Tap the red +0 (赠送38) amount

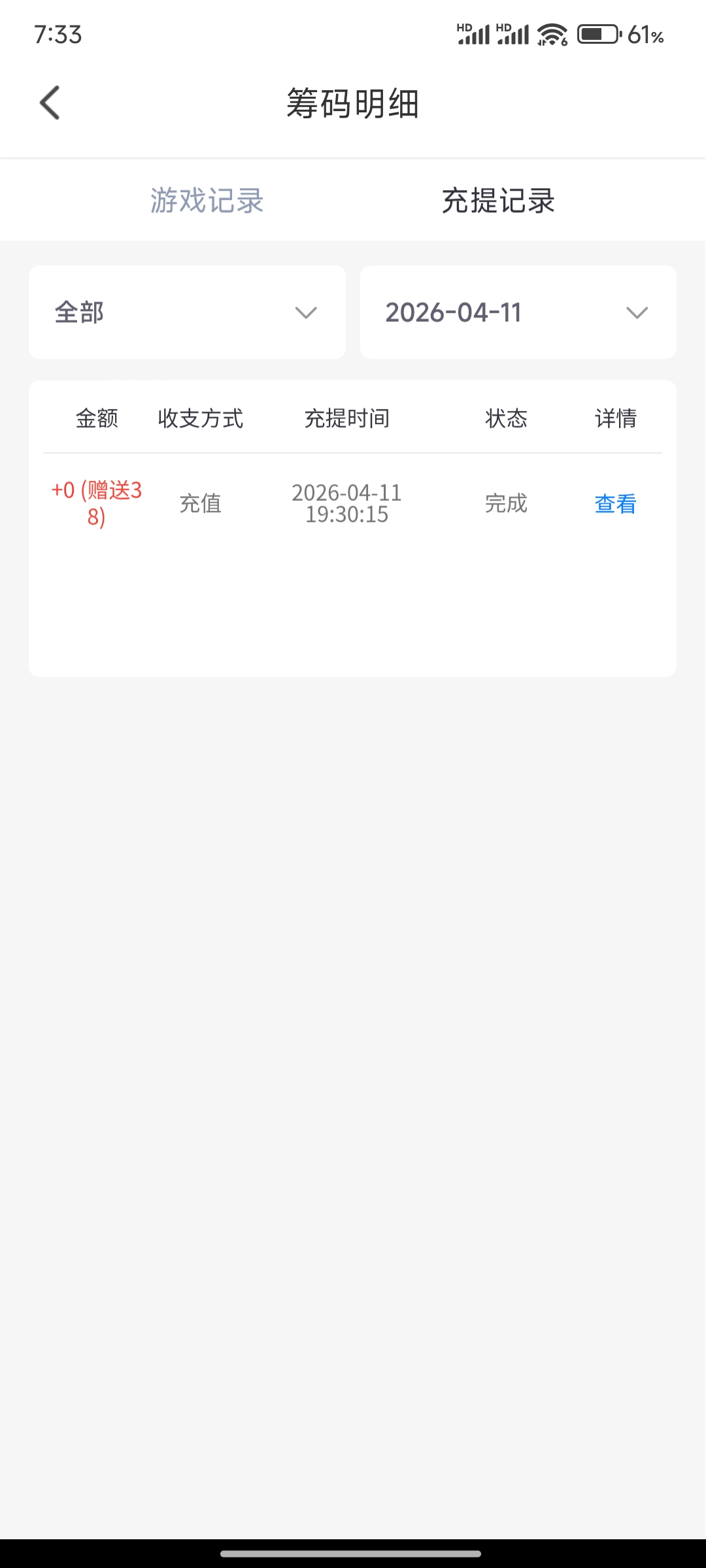click(x=96, y=504)
